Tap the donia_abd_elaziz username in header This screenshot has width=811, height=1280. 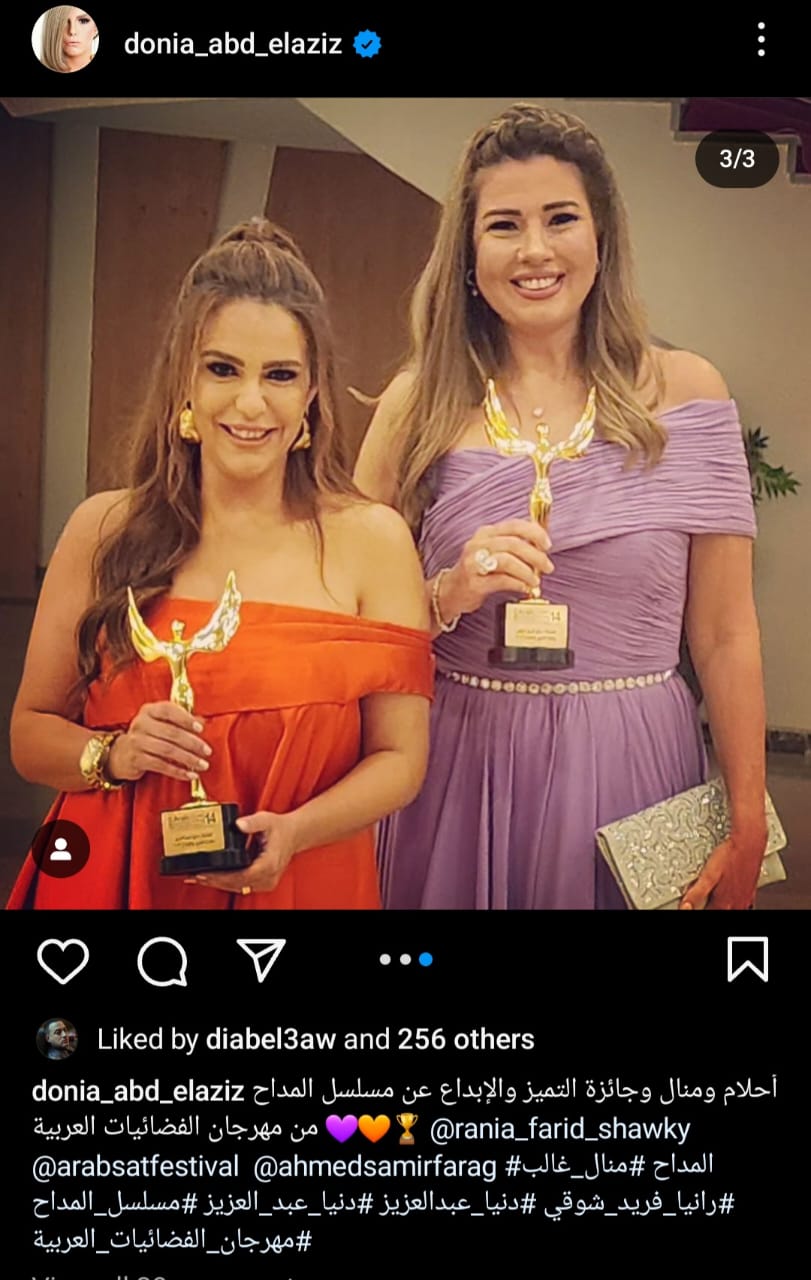pyautogui.click(x=232, y=44)
